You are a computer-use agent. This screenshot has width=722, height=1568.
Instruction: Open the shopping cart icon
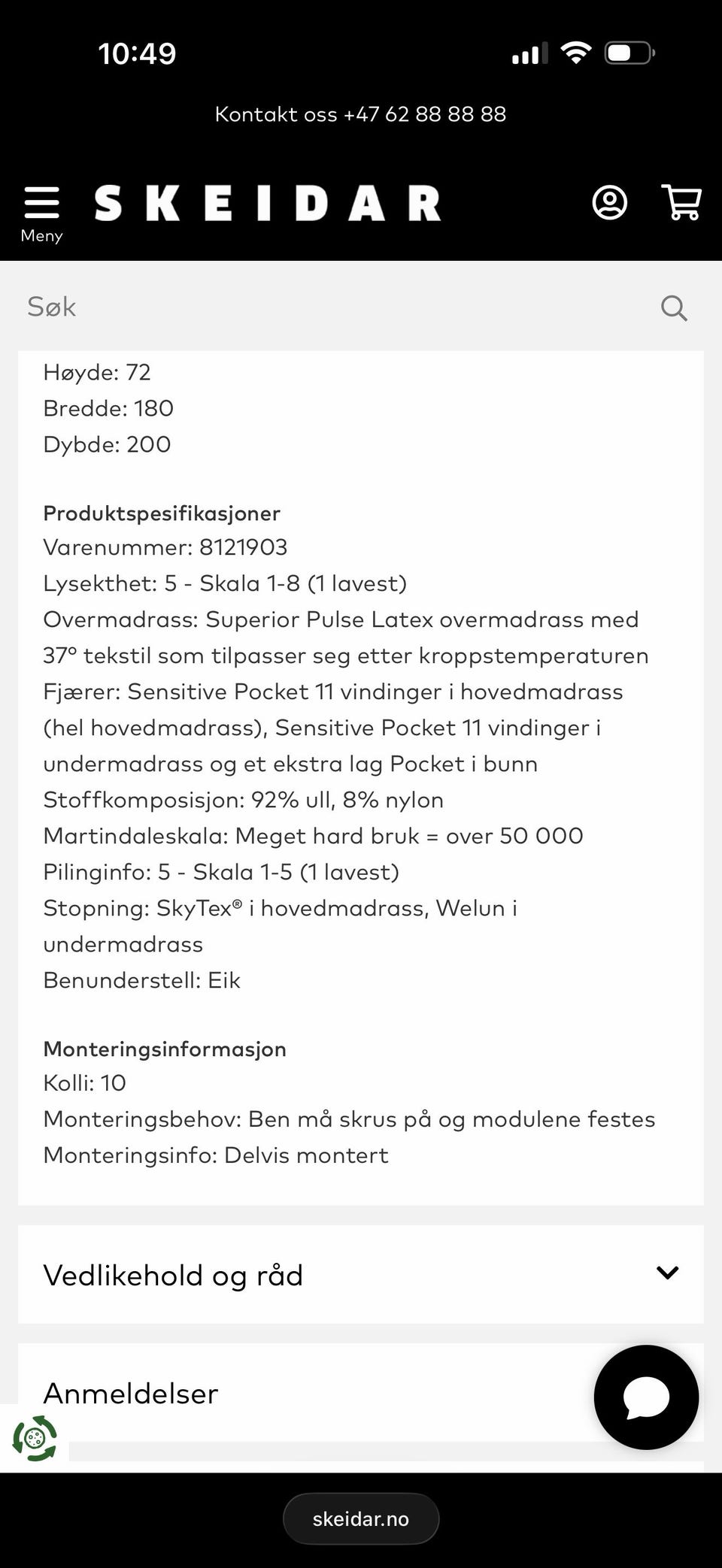coord(681,203)
